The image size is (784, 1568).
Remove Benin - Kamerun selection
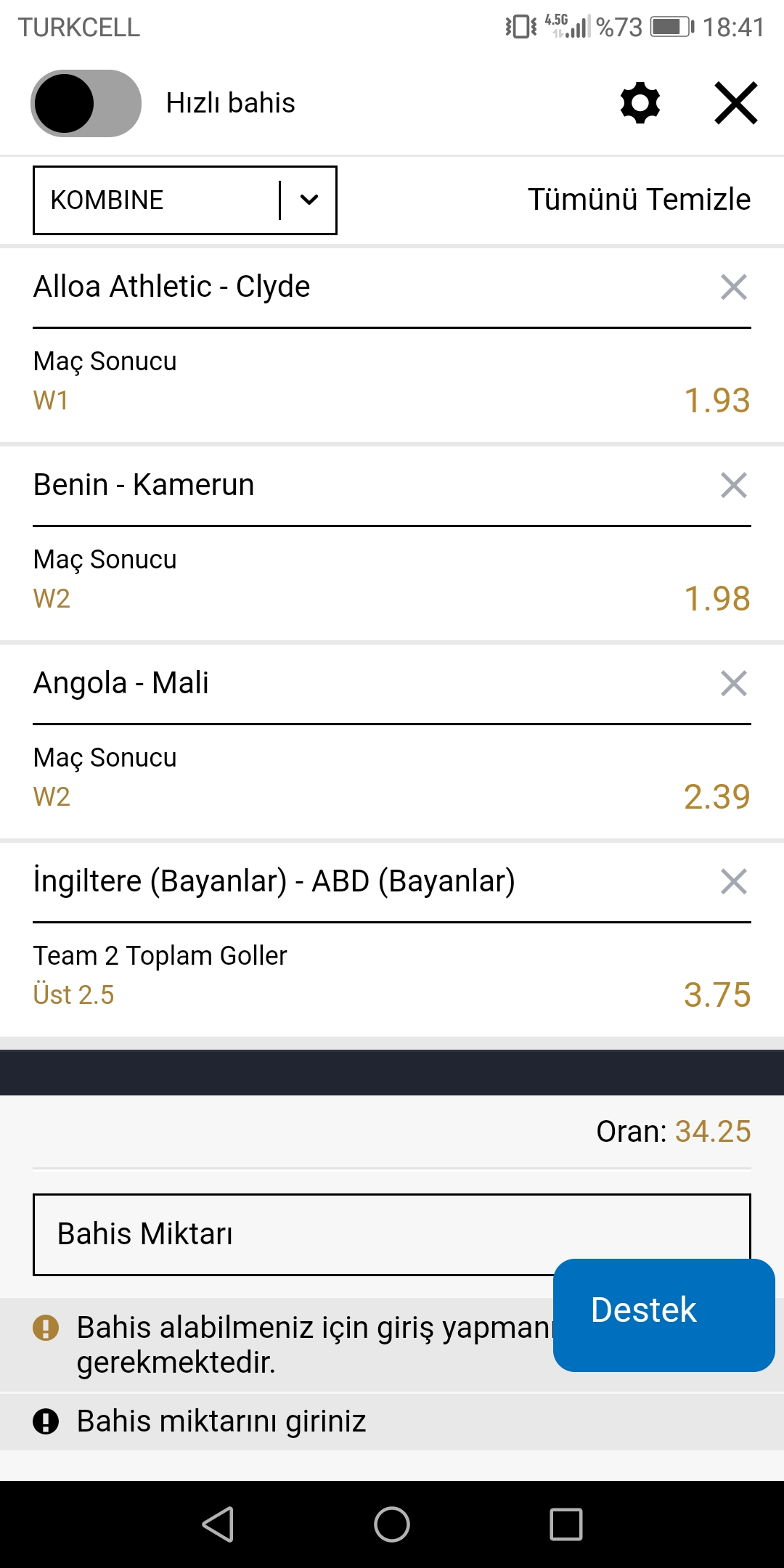click(734, 485)
